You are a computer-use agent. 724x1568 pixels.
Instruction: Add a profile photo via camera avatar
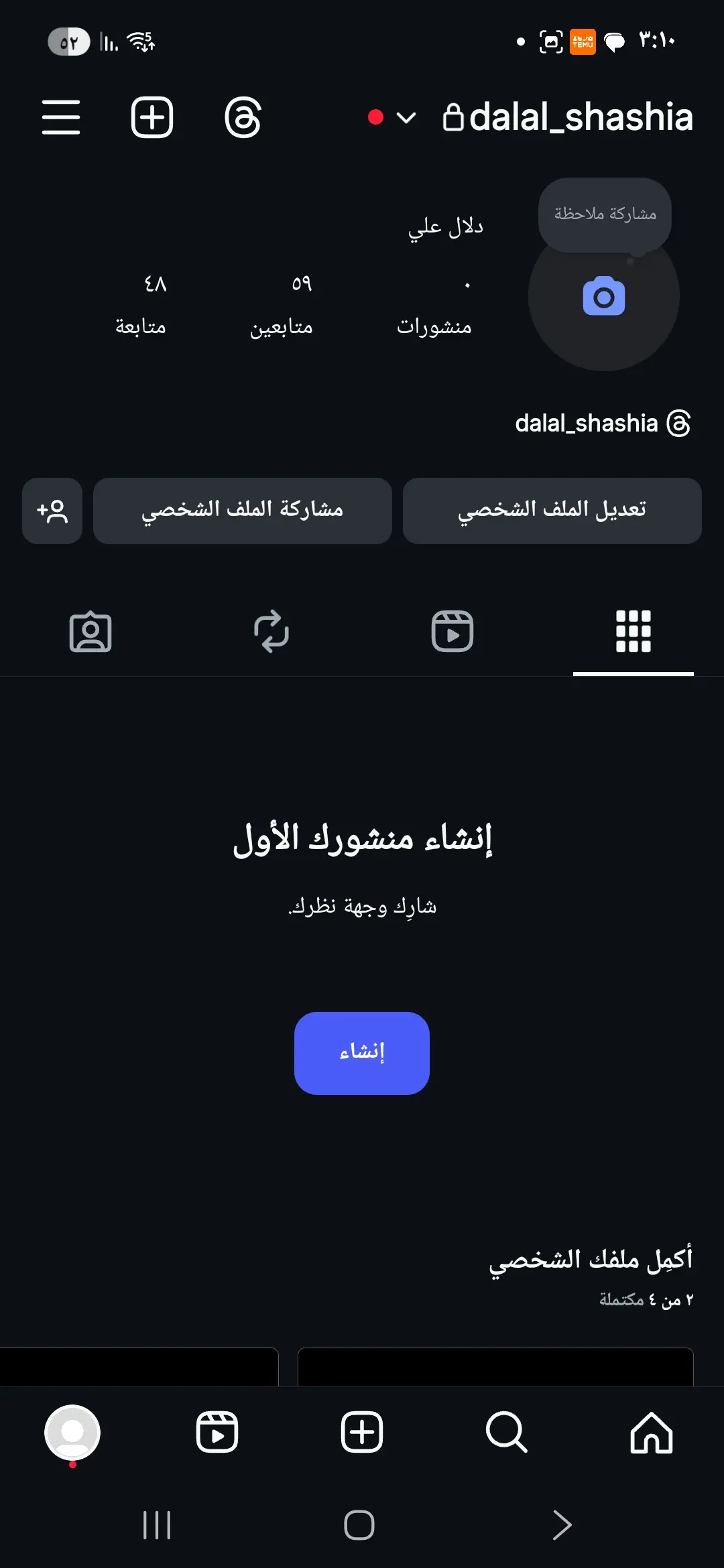pyautogui.click(x=603, y=298)
